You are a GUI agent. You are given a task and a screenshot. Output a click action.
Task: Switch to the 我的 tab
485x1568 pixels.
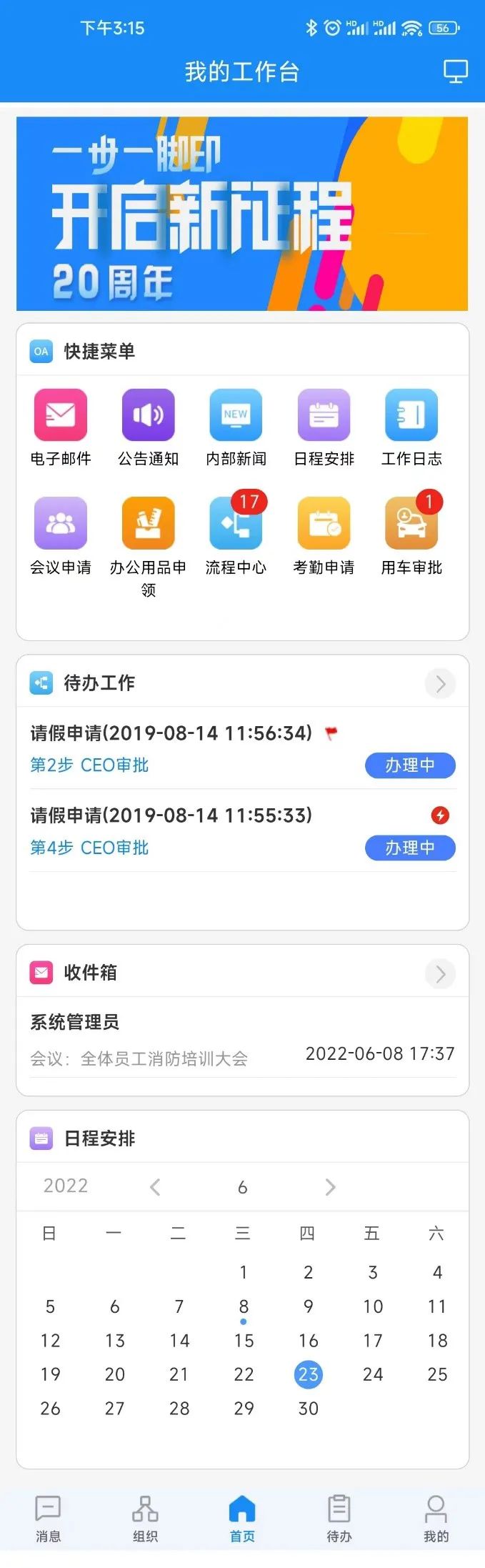click(436, 1518)
